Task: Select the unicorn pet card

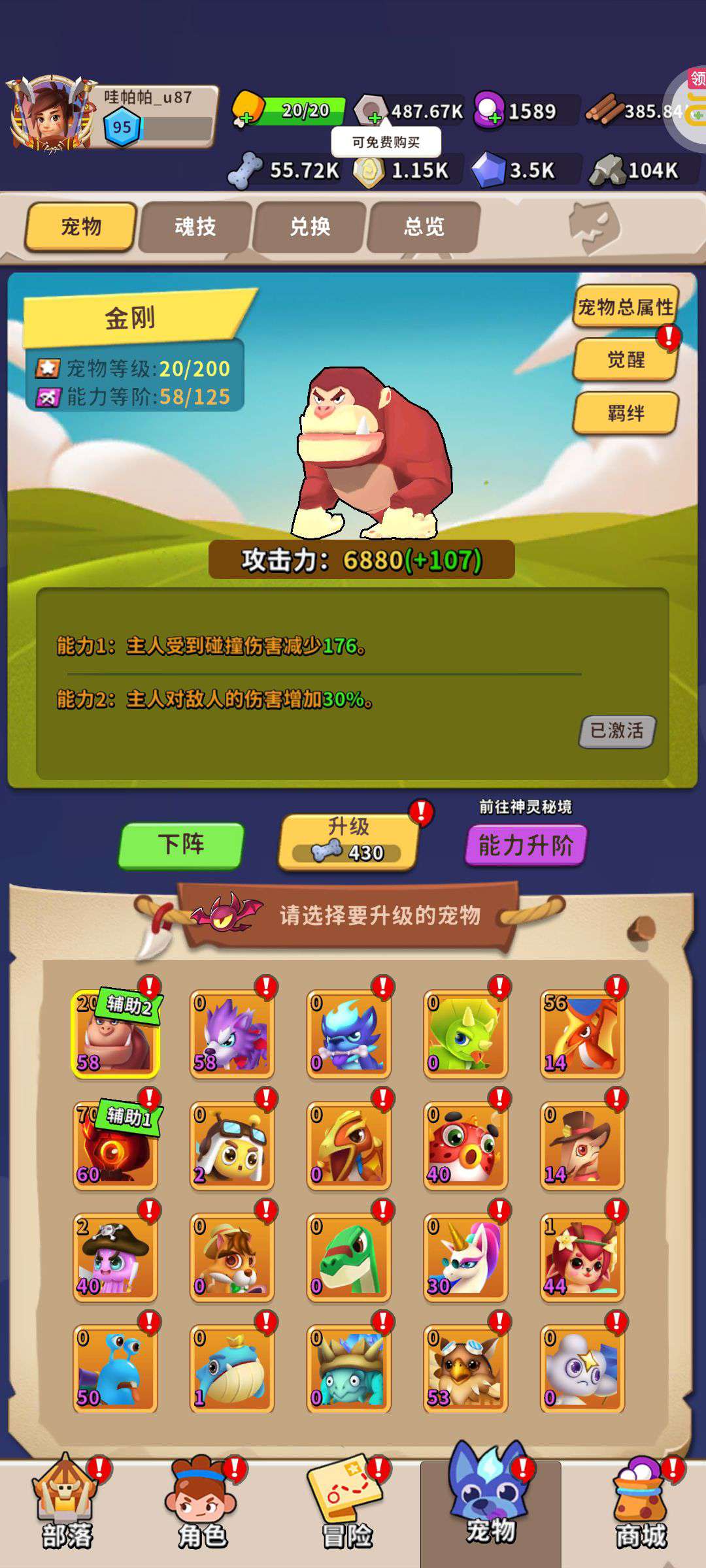Action: (465, 1258)
